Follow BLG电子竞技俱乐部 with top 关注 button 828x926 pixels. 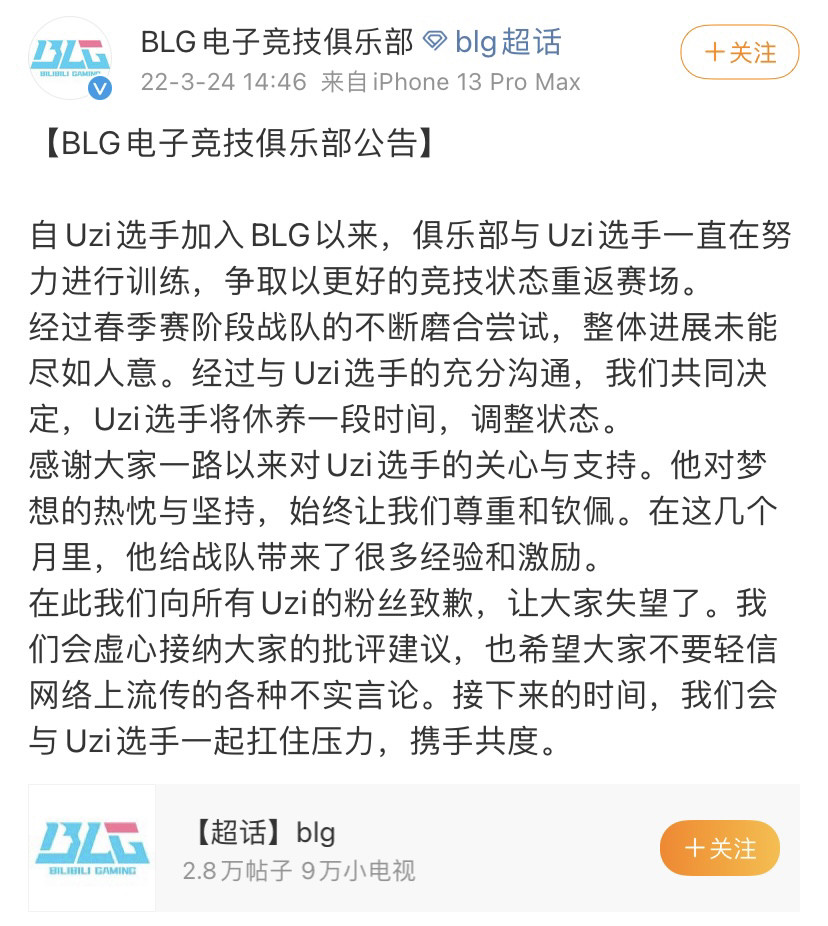tap(740, 52)
